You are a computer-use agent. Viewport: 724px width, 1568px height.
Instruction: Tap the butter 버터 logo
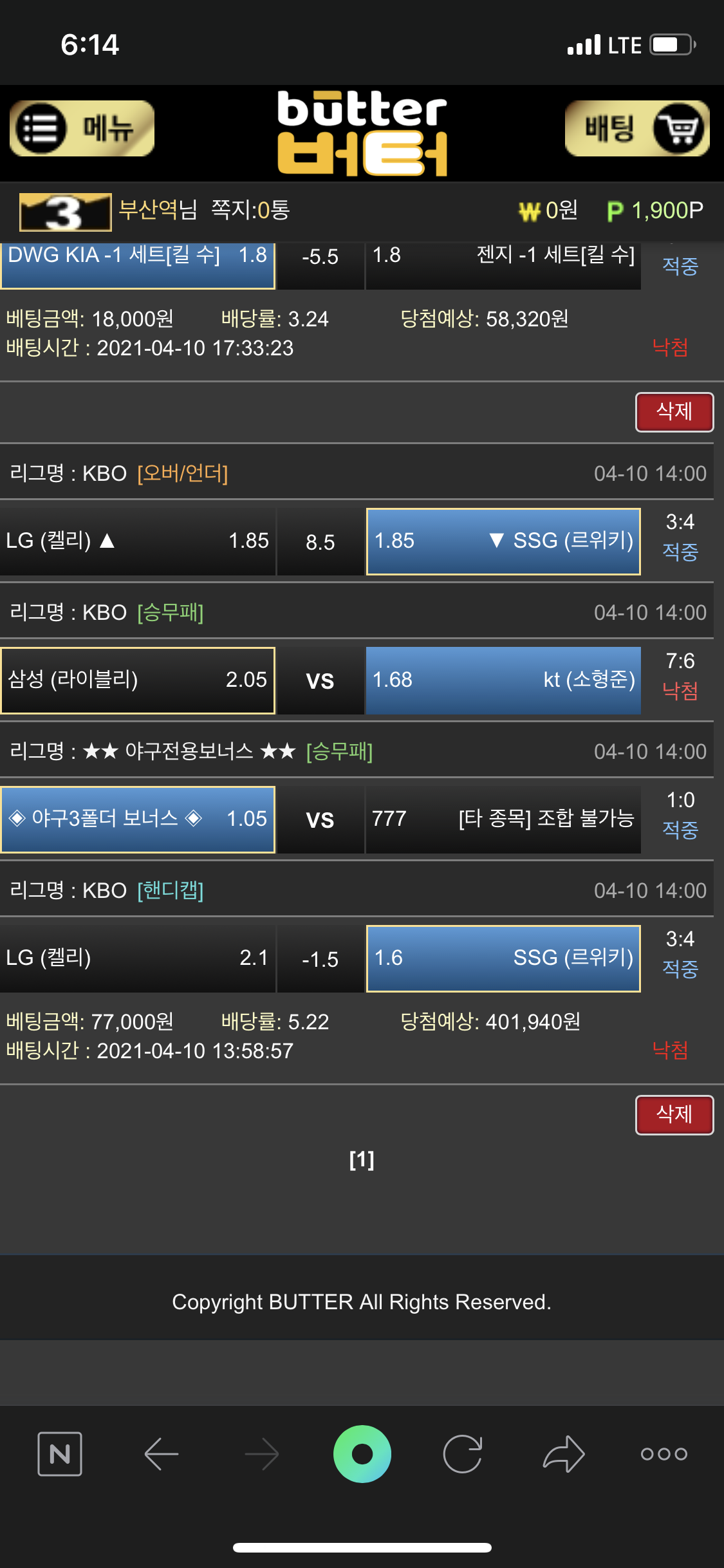(362, 133)
